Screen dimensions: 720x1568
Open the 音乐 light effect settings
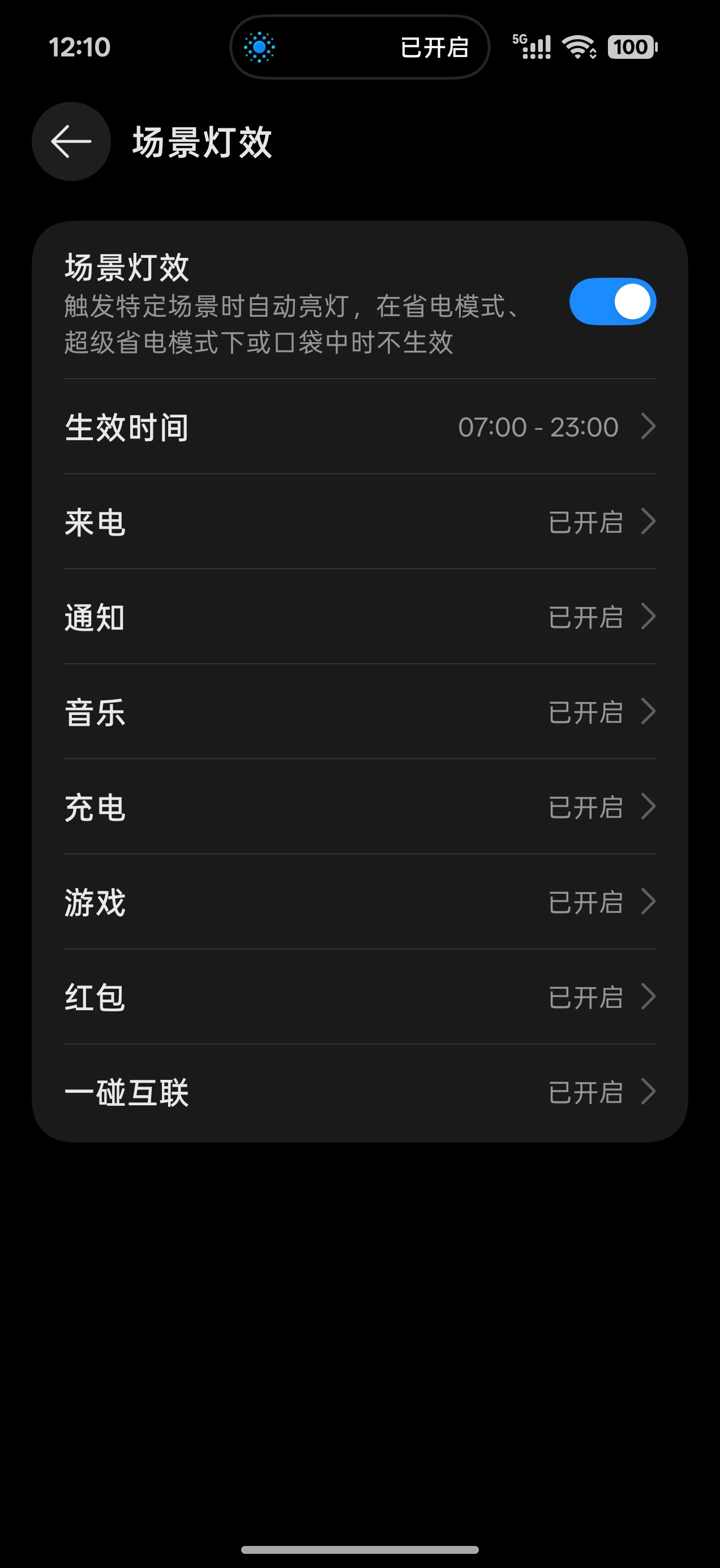(x=360, y=712)
